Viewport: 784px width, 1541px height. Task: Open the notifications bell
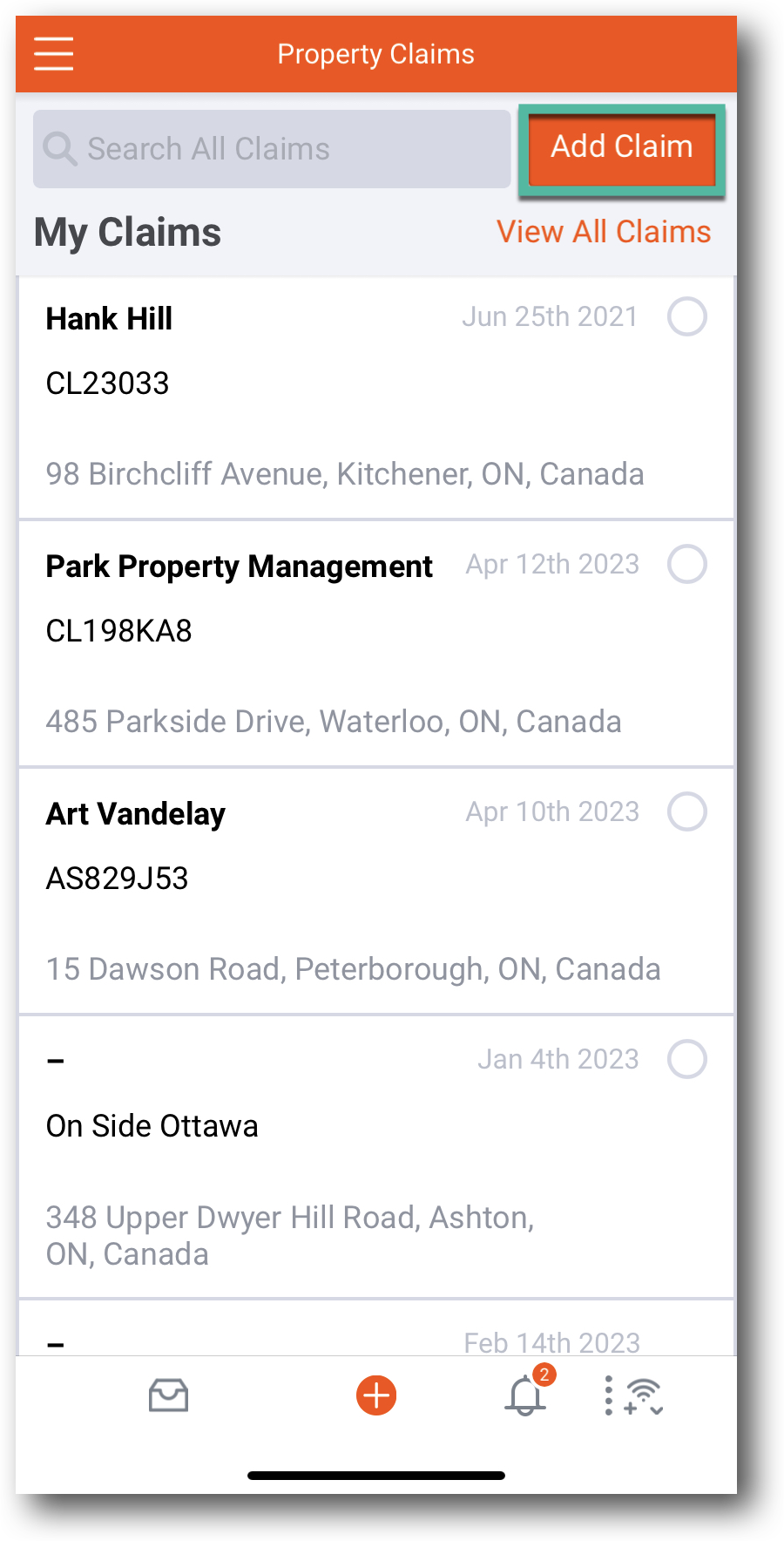pos(526,1395)
